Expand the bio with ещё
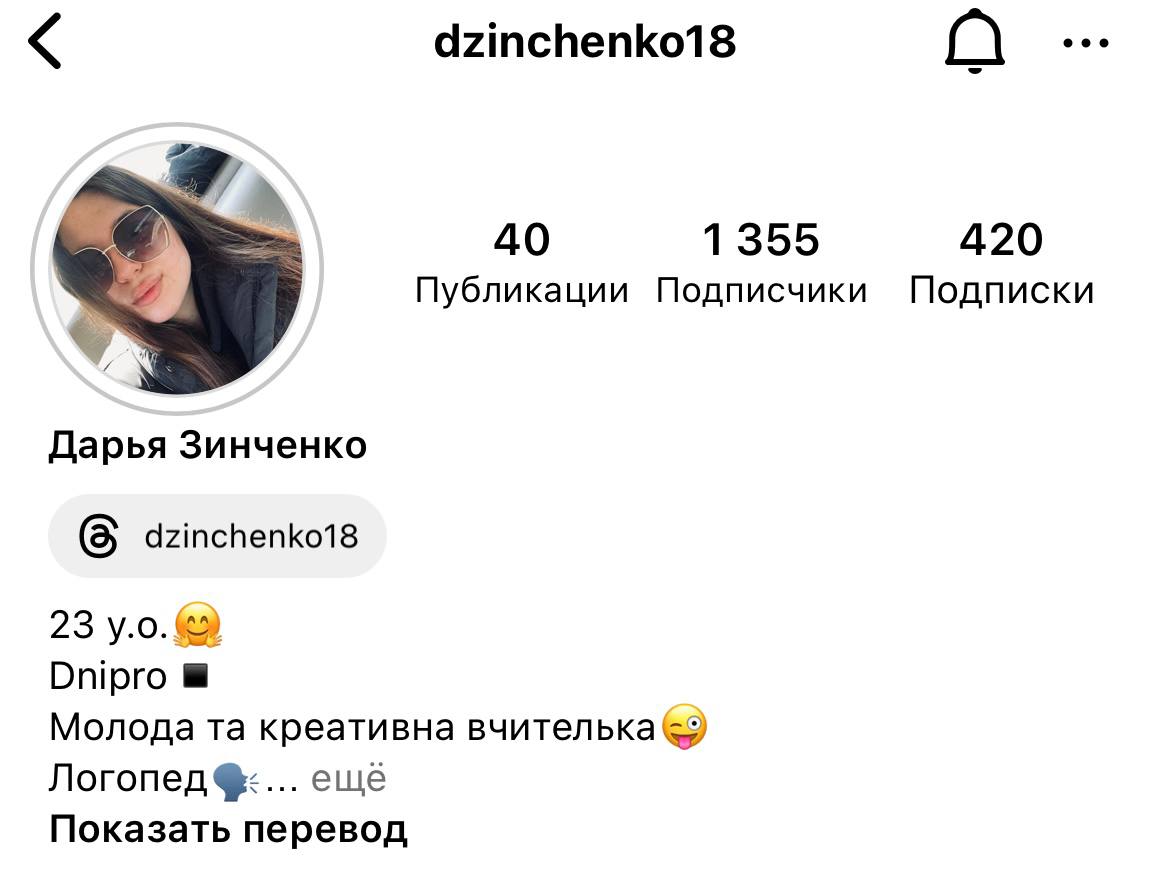 (x=349, y=778)
